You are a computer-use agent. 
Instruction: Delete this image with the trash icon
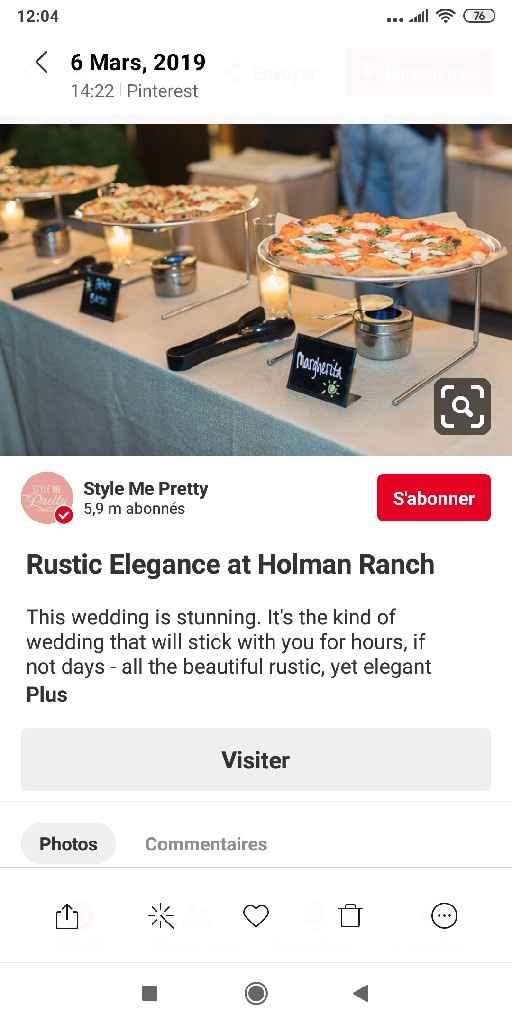click(350, 916)
